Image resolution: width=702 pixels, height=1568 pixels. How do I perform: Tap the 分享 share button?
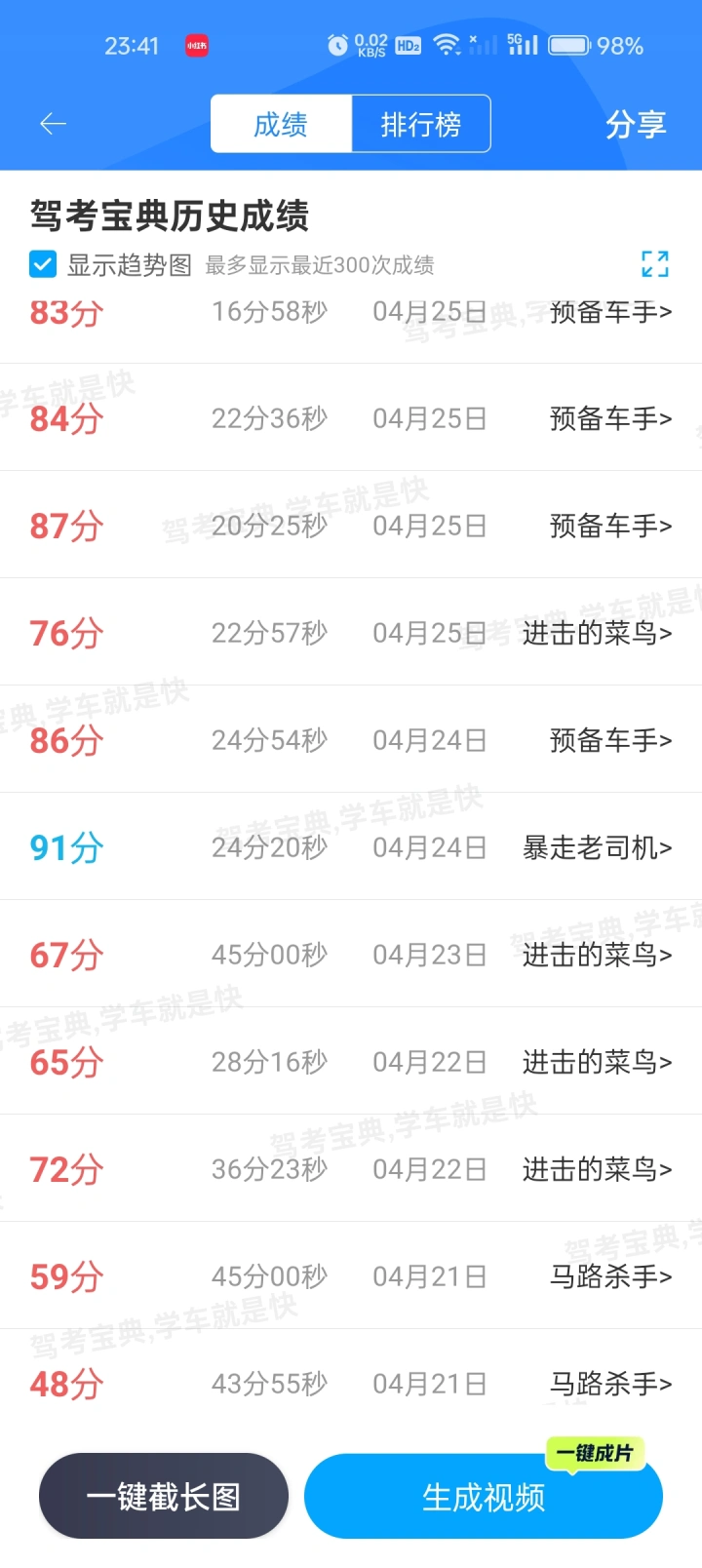point(636,124)
